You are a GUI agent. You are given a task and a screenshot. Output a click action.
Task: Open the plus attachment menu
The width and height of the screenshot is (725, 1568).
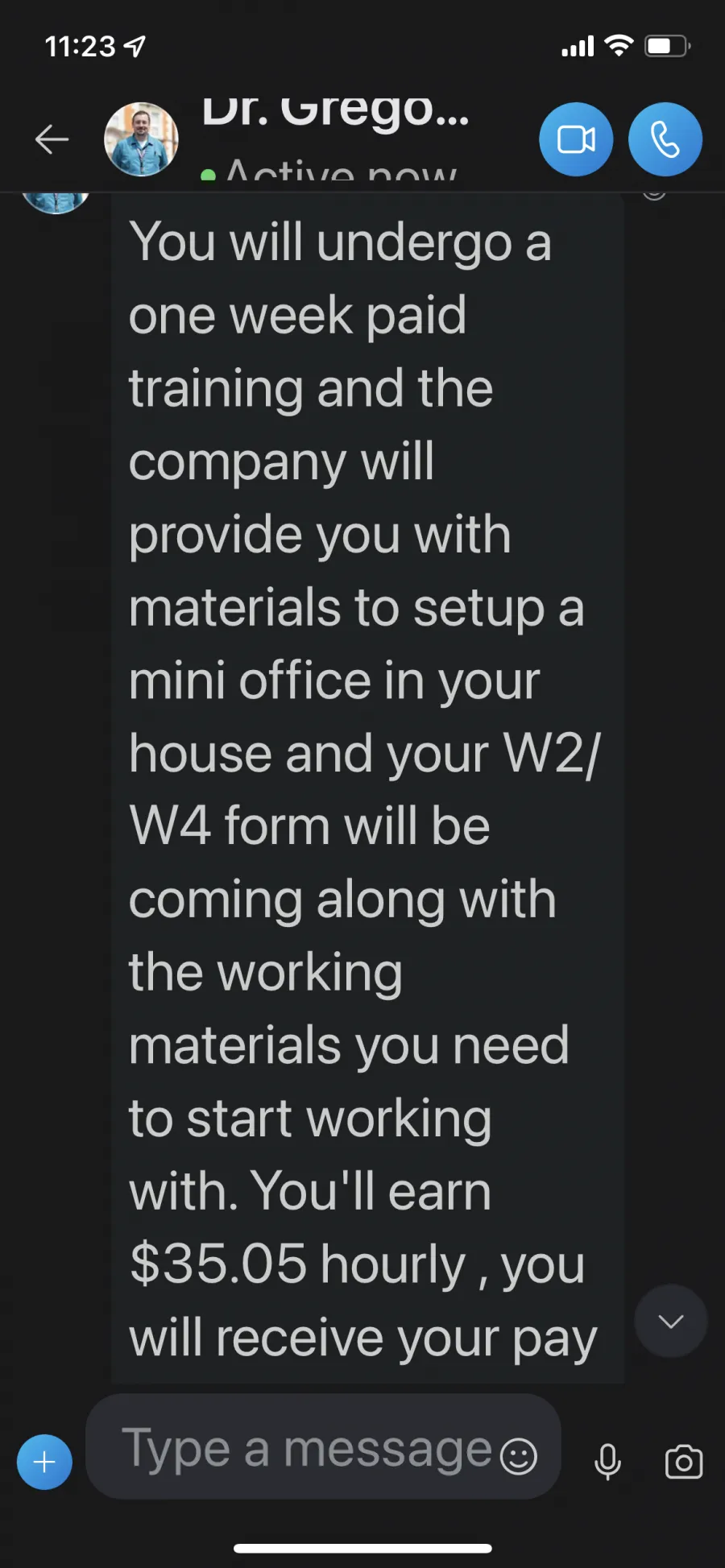[x=44, y=1462]
